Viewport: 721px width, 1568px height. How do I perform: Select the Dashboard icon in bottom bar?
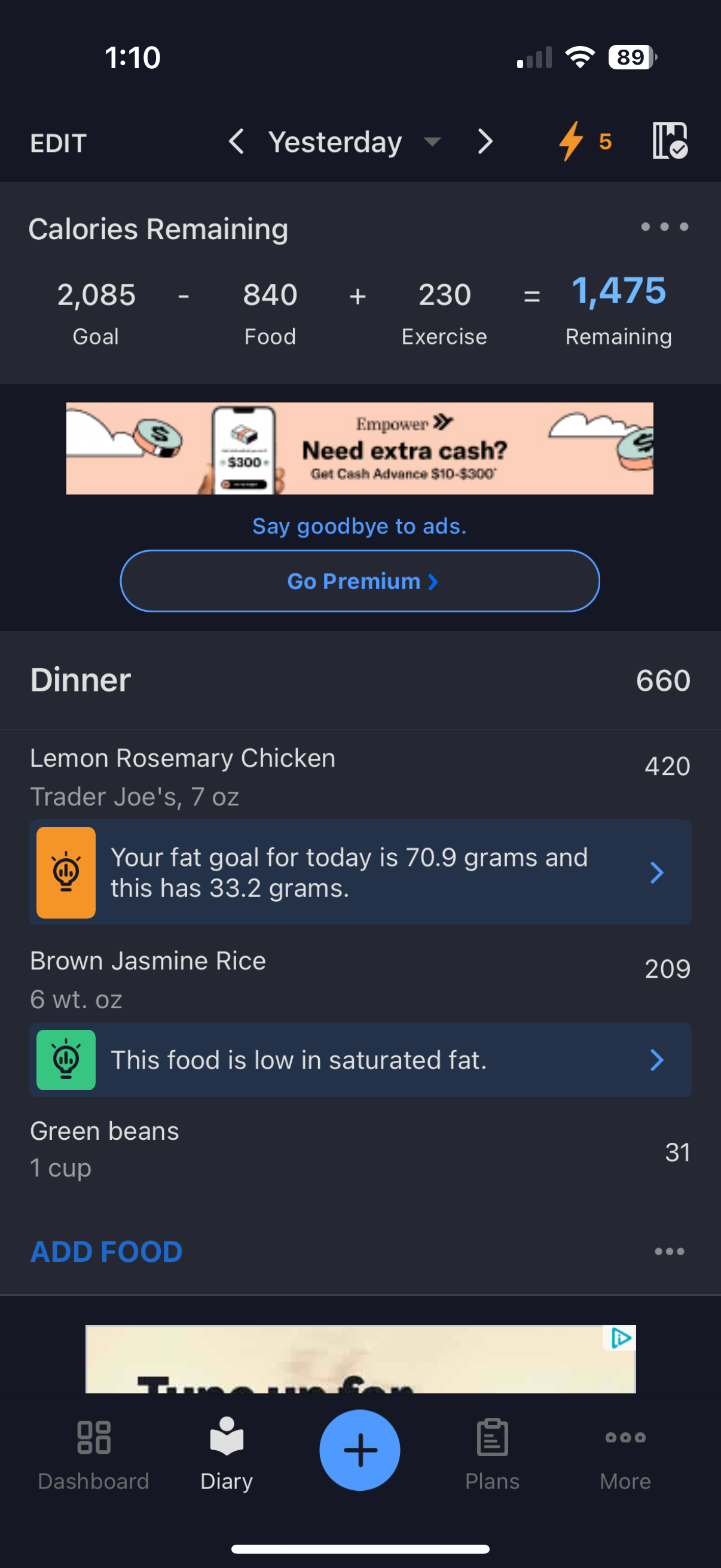93,1450
